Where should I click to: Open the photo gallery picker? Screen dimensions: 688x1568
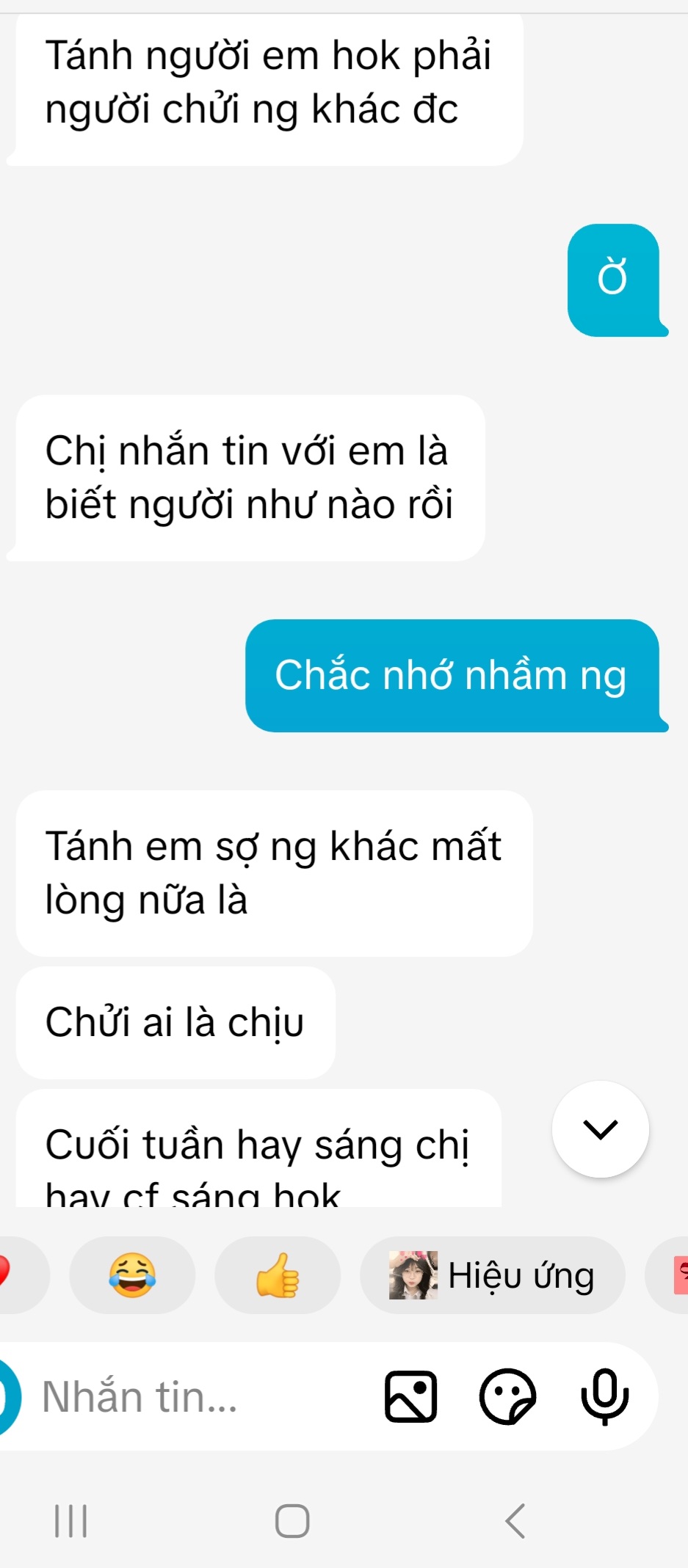[410, 1396]
